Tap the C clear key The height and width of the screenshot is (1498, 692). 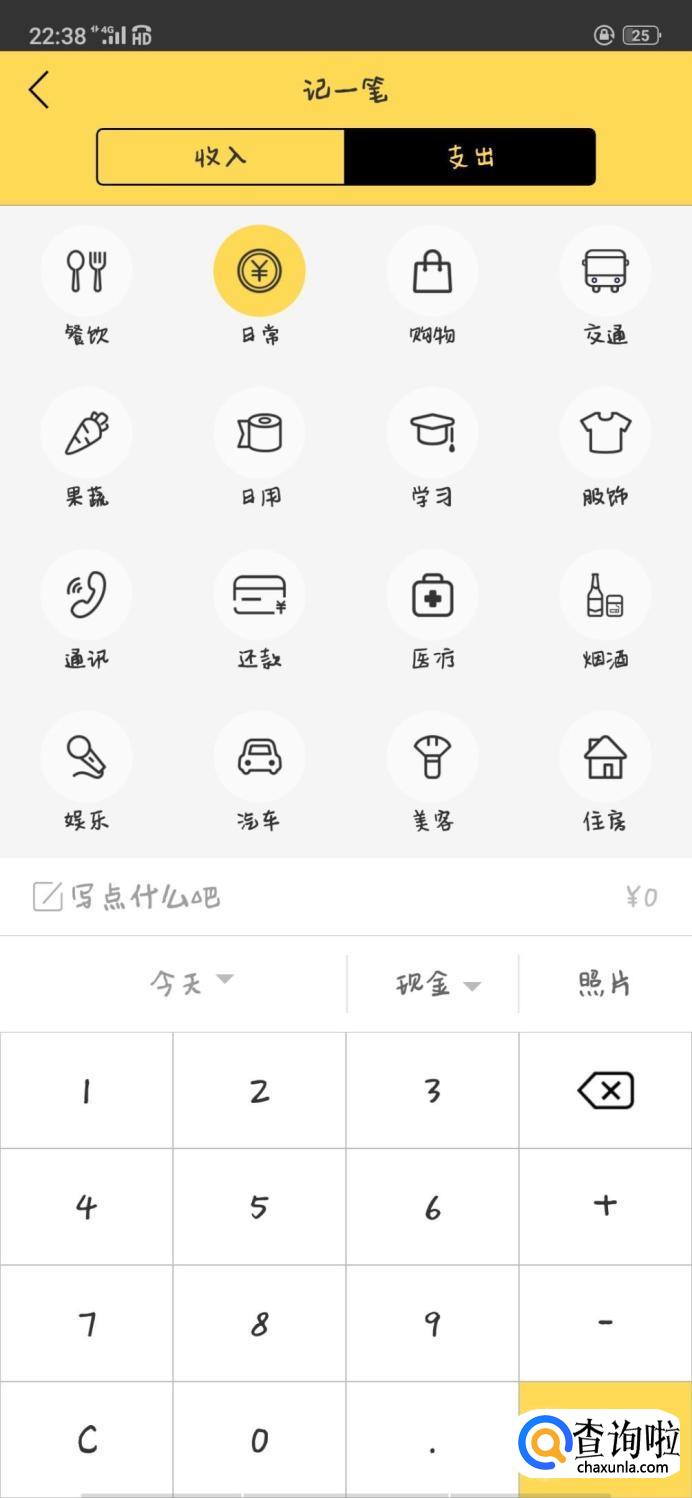coord(87,1440)
